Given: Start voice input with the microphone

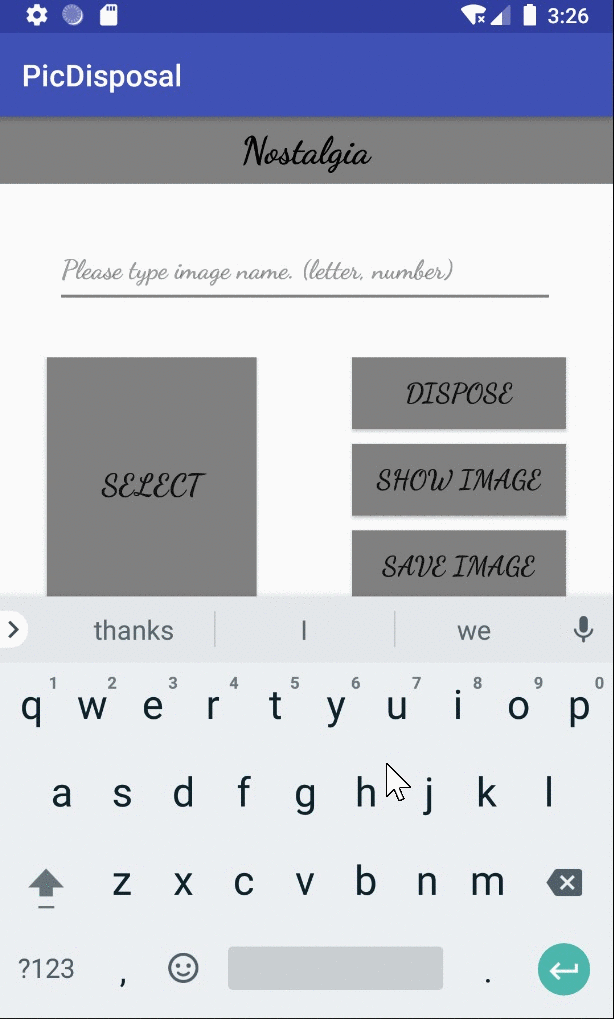Looking at the screenshot, I should (583, 630).
